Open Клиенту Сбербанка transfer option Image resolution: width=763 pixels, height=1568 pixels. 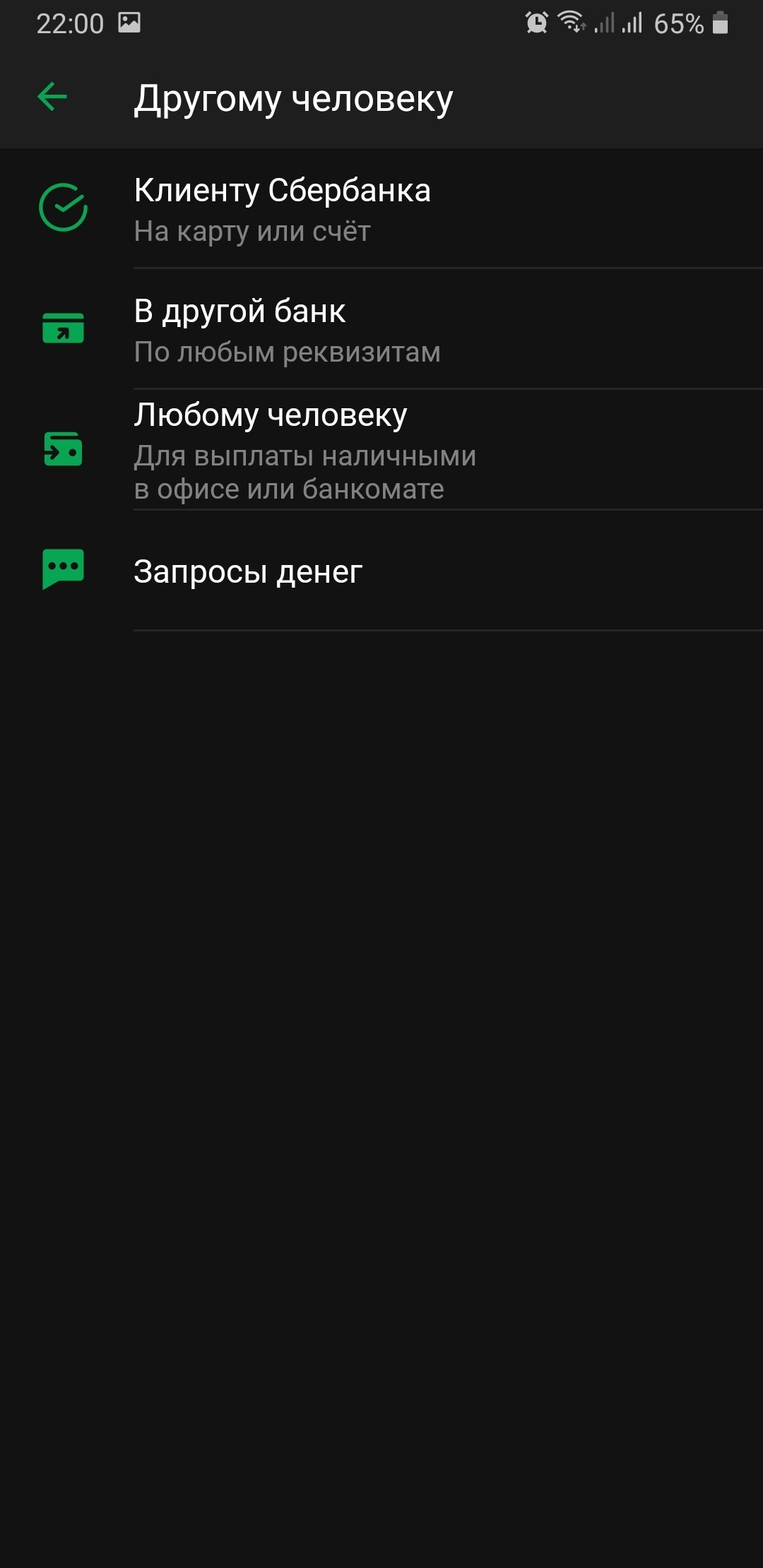coord(381,208)
